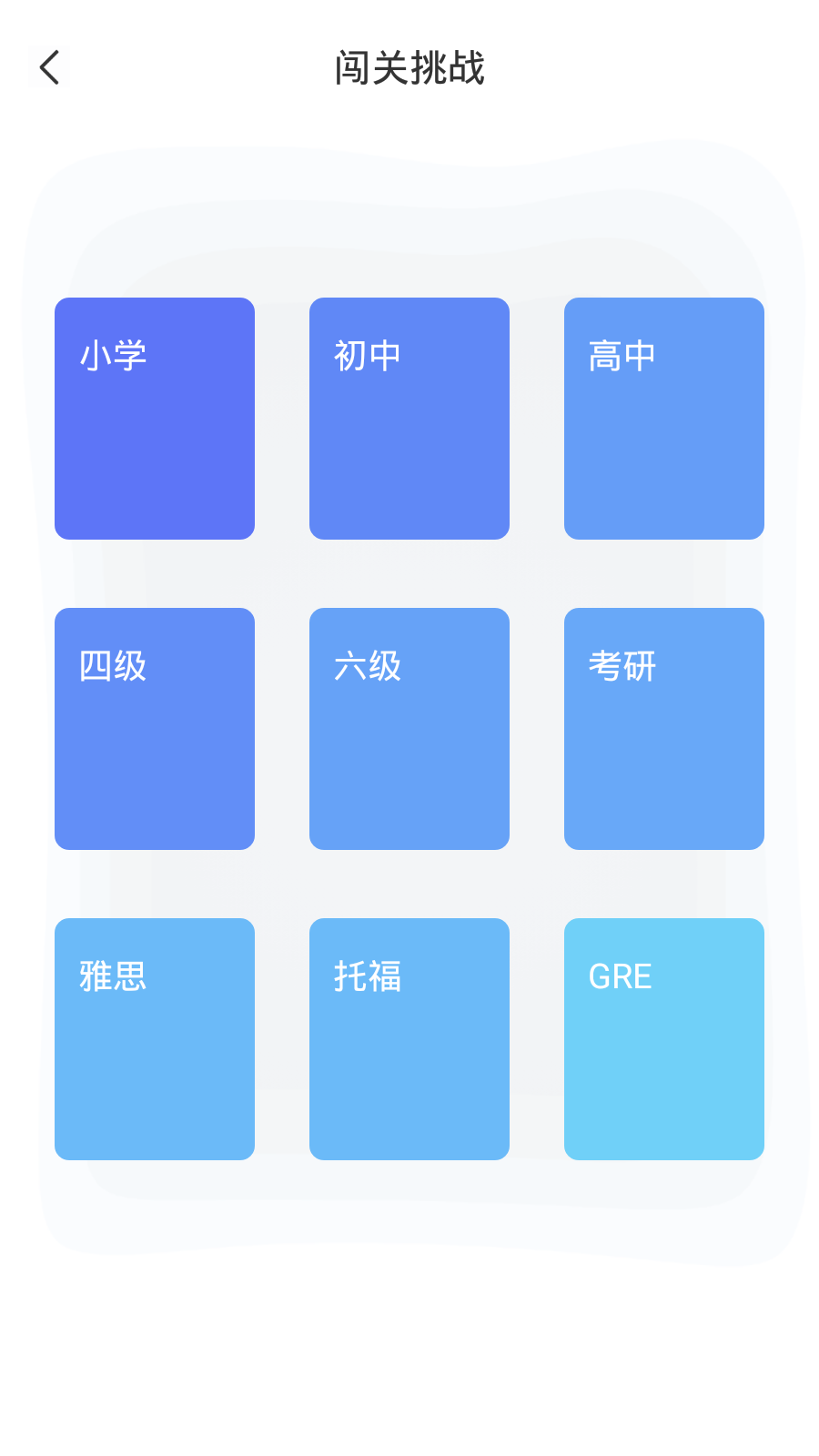Select the 六级 challenge card
819x1456 pixels.
pyautogui.click(x=409, y=728)
